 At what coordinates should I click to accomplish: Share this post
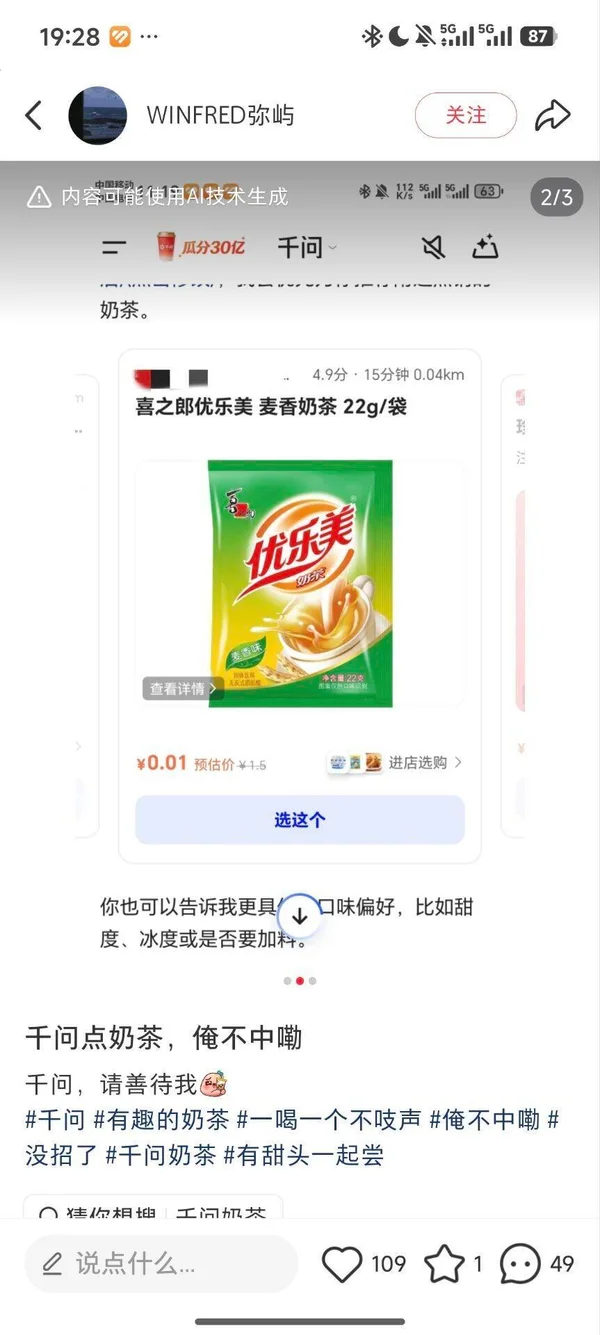click(552, 116)
